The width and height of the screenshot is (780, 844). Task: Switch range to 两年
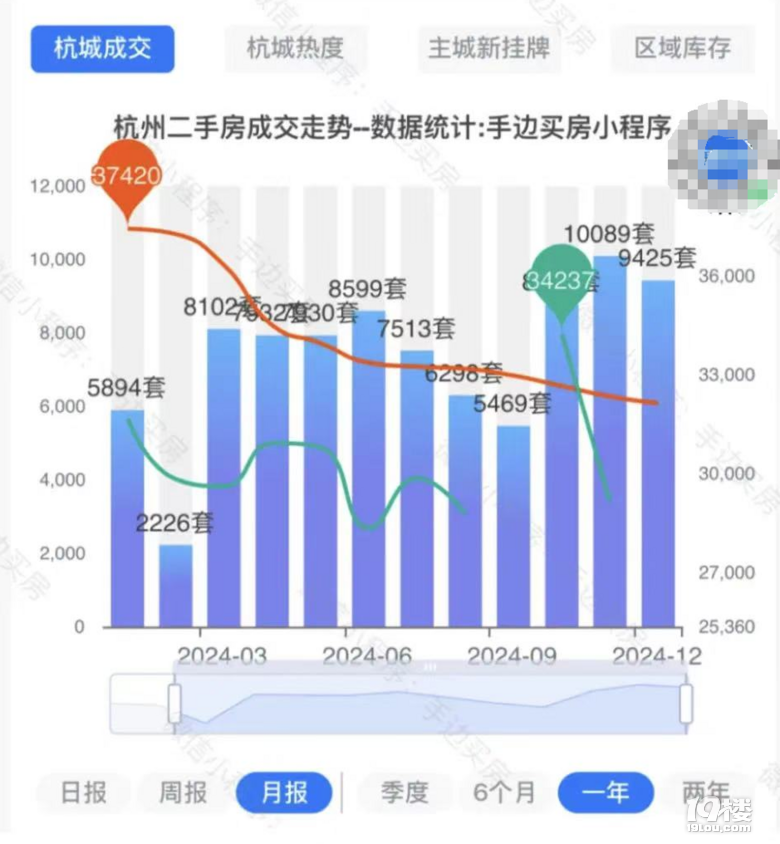[x=705, y=793]
